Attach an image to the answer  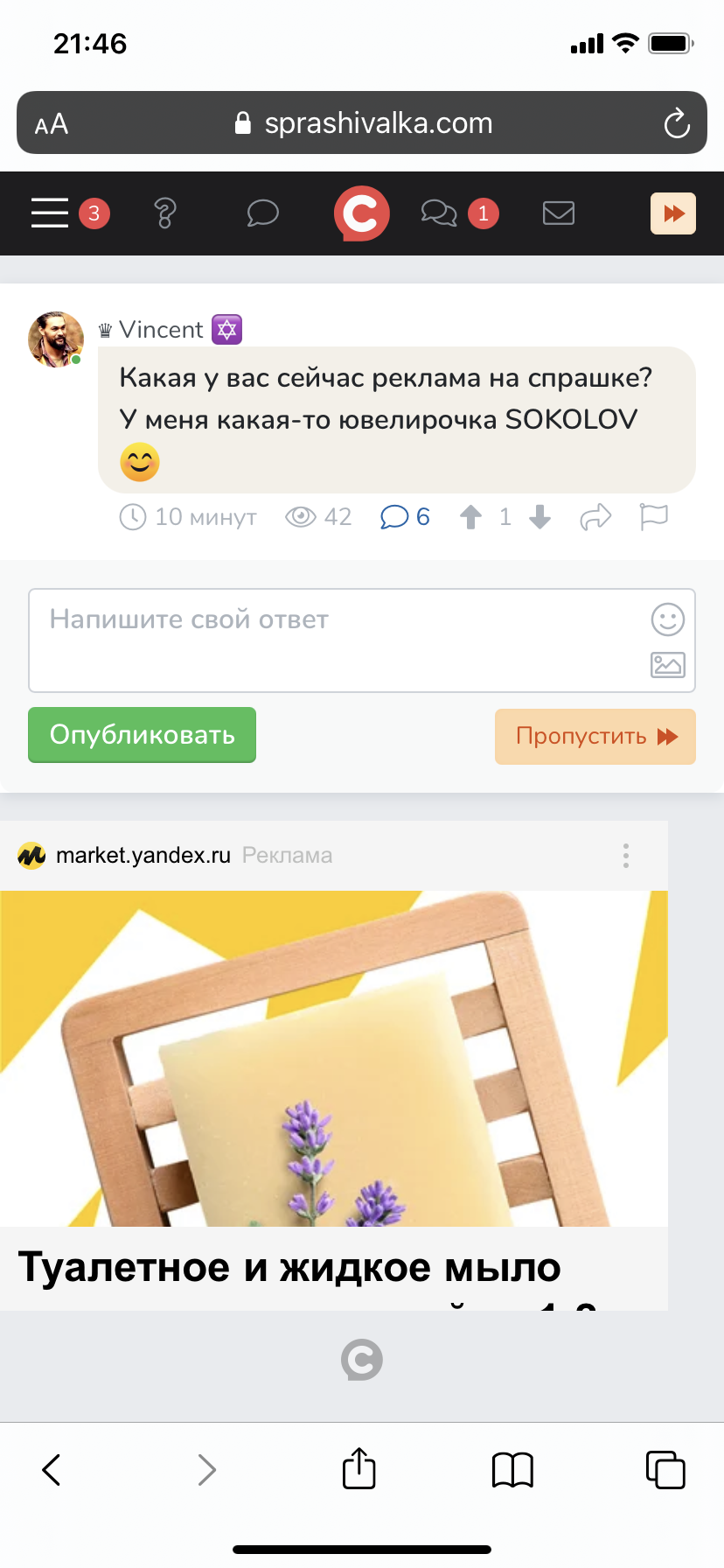pyautogui.click(x=668, y=665)
